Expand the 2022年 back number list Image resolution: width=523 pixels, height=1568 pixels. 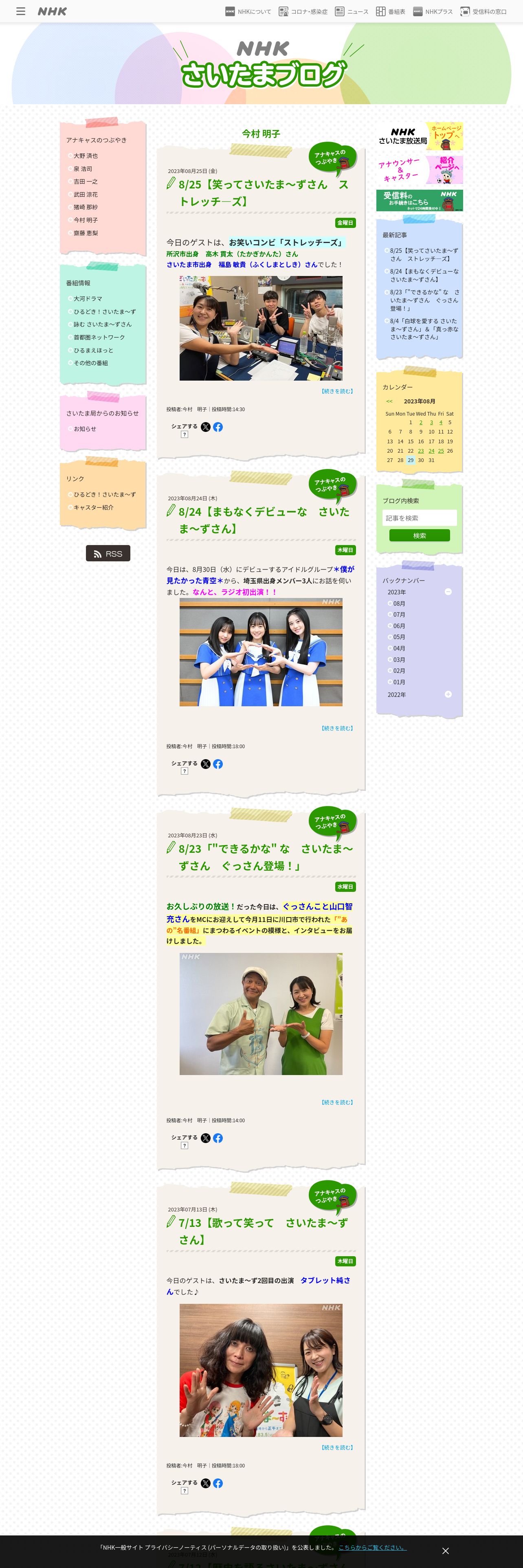(x=448, y=694)
